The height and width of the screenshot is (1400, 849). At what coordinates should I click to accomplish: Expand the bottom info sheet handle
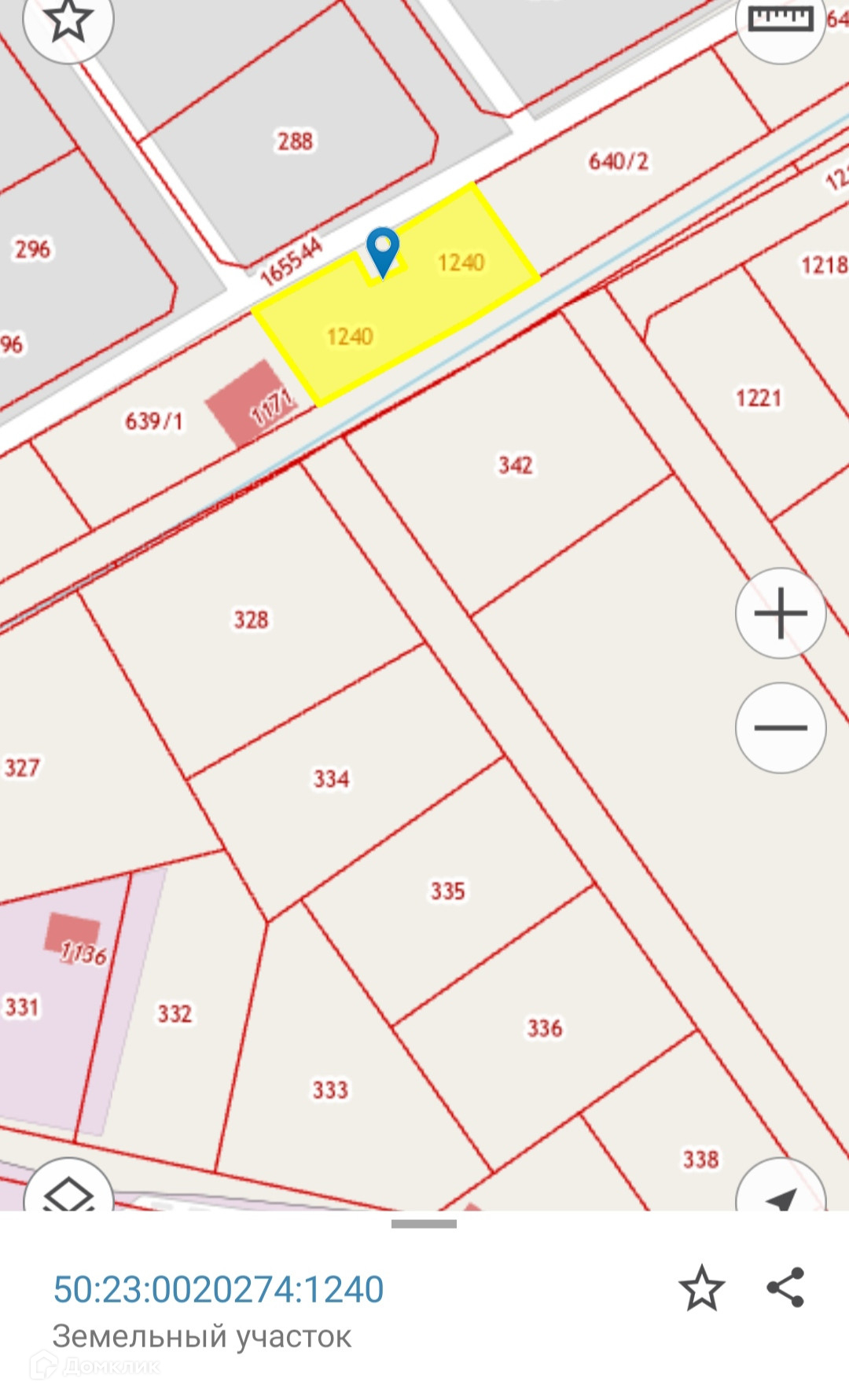tap(424, 1224)
